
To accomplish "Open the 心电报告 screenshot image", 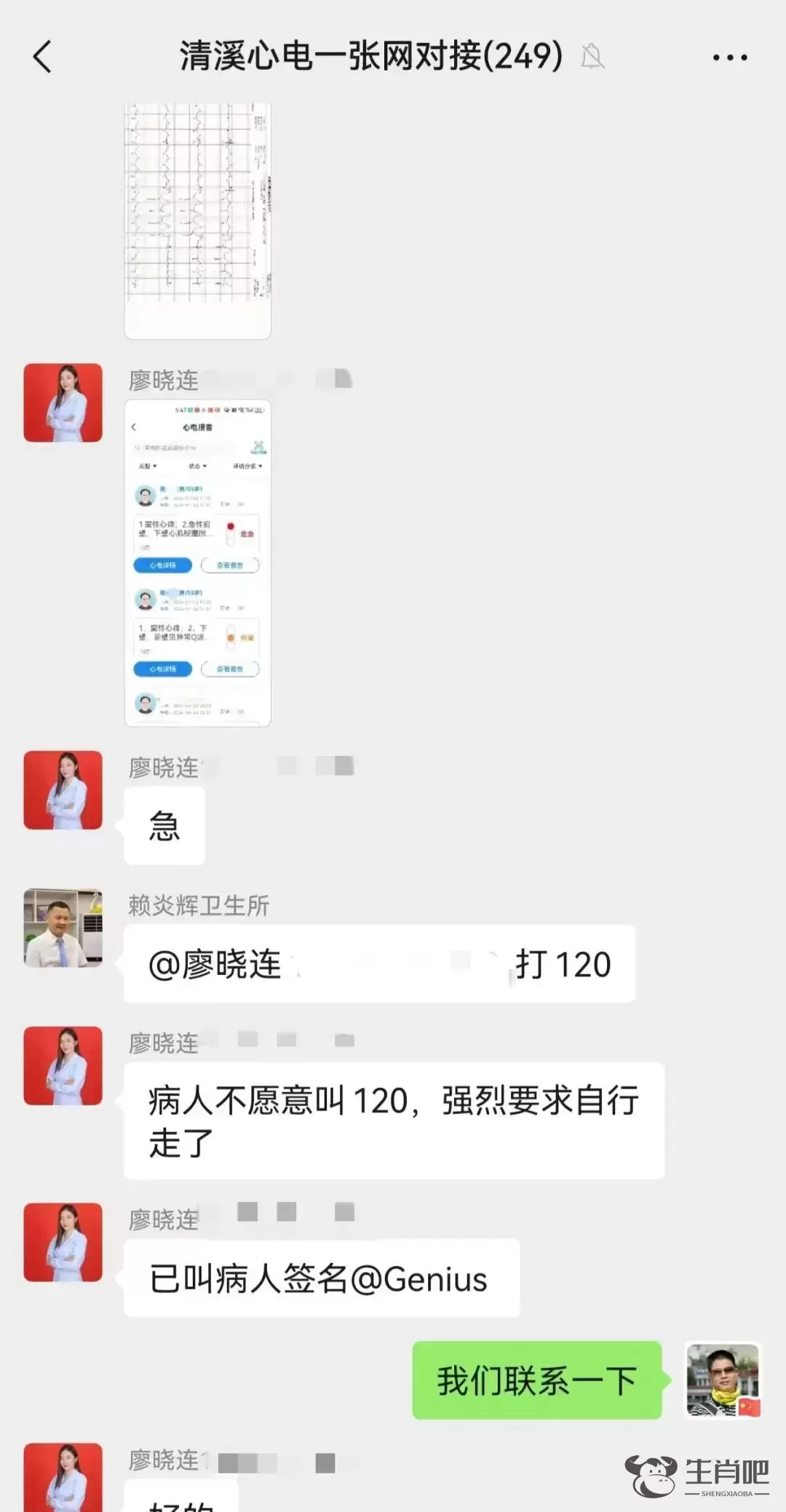I will click(197, 562).
